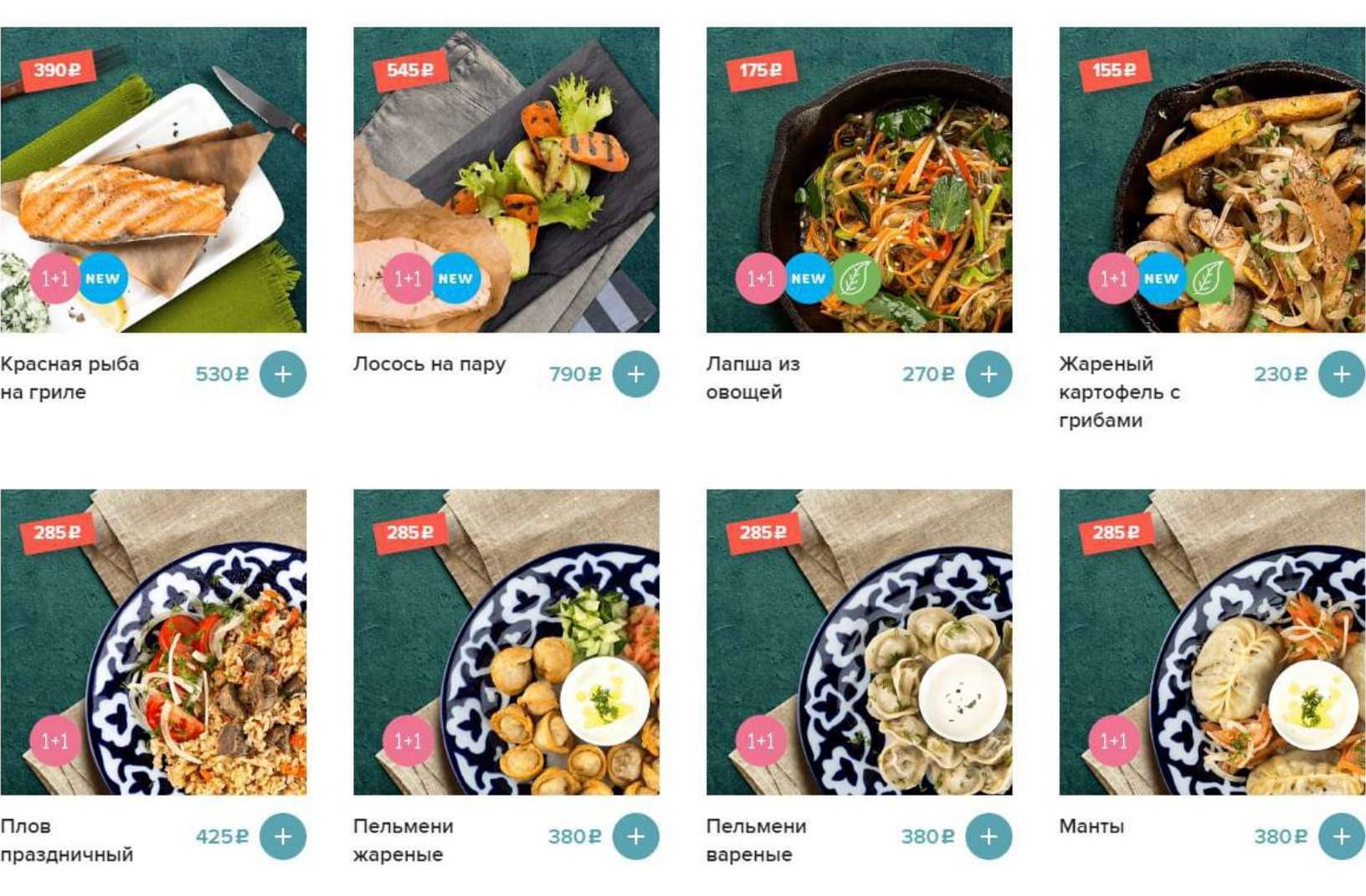Viewport: 1366px width, 896px height.
Task: Open the Красная рыба на гриле dish photo
Action: click(153, 180)
